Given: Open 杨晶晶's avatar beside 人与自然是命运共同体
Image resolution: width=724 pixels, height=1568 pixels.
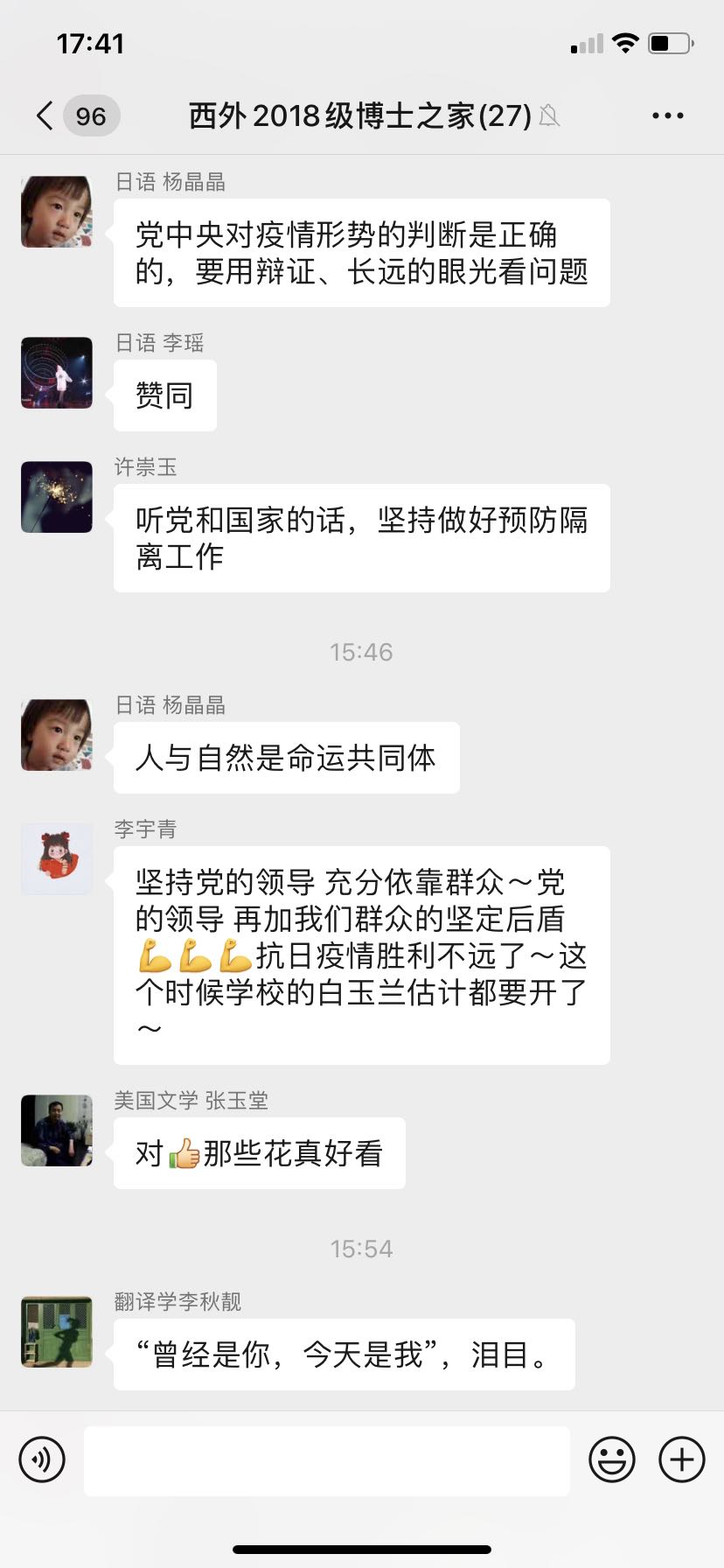Looking at the screenshot, I should point(57,735).
